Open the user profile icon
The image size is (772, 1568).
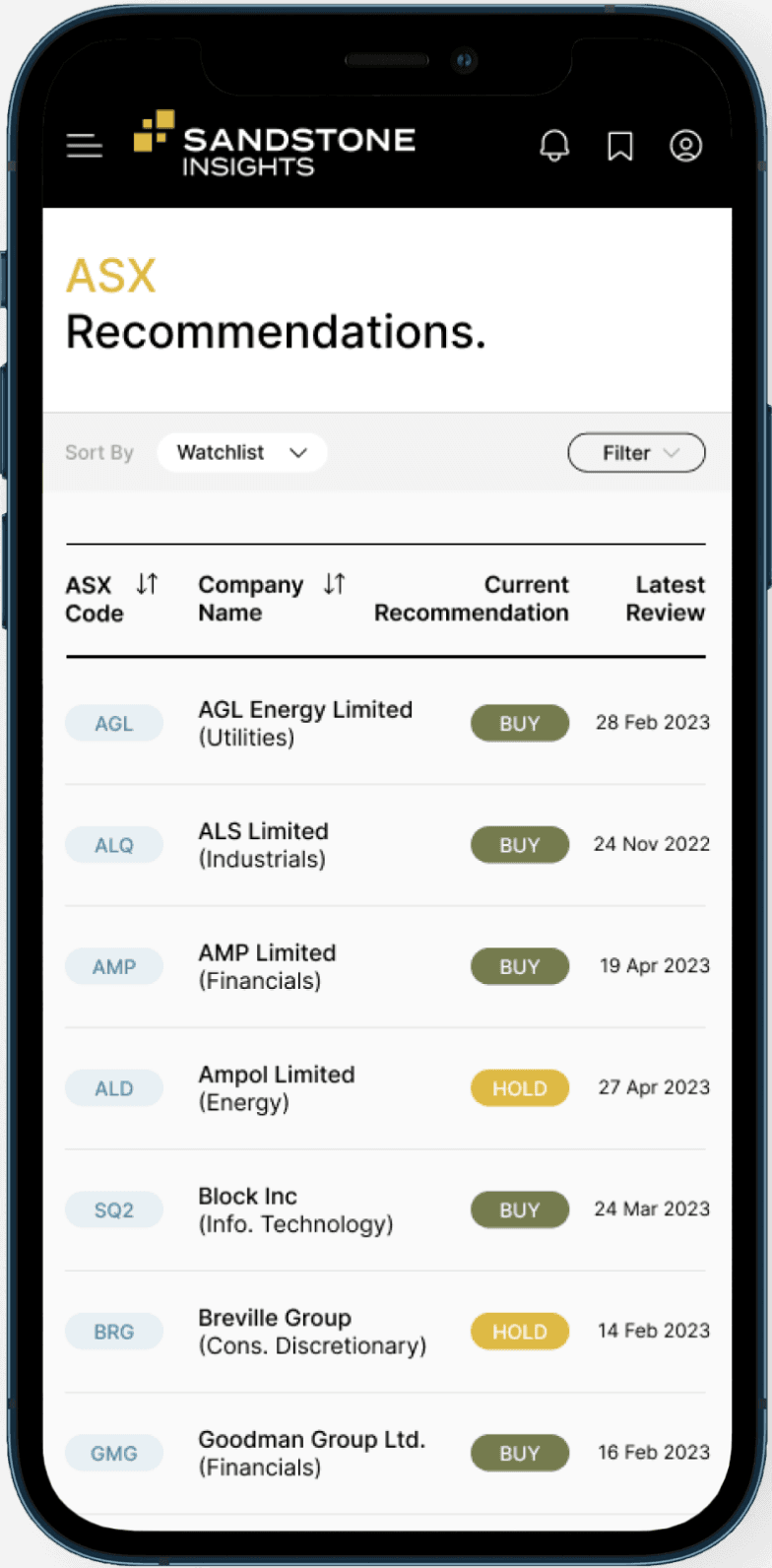pos(685,146)
